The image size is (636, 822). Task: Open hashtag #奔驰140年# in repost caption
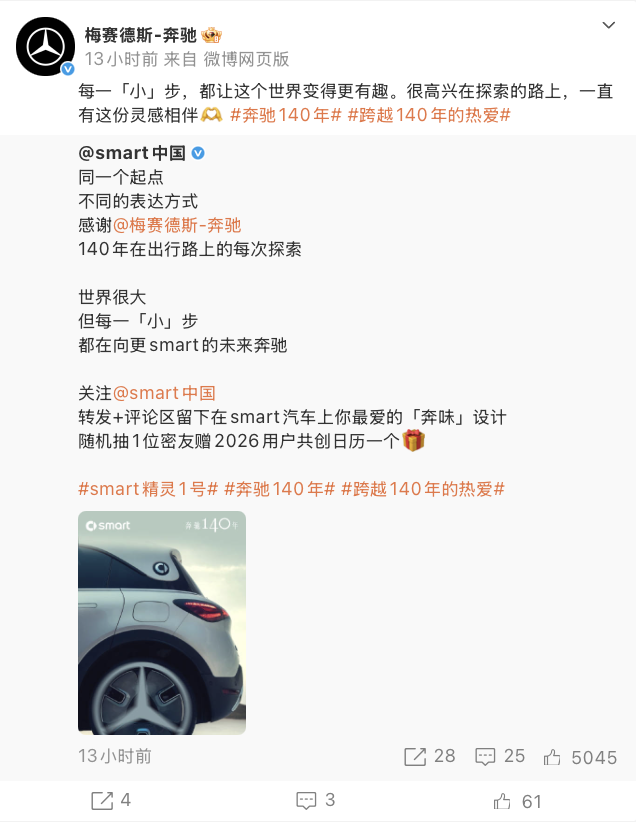282,115
